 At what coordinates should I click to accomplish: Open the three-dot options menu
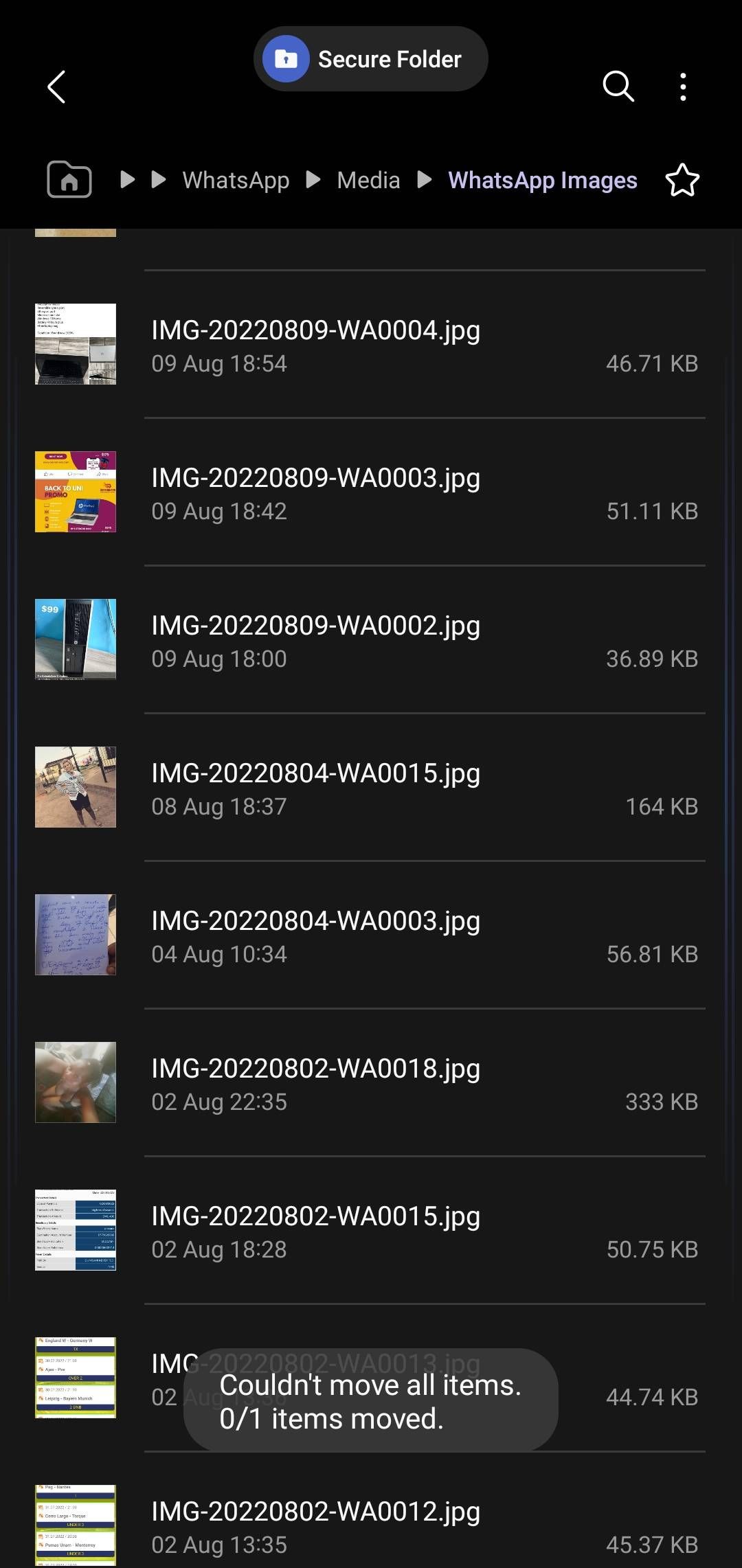(x=682, y=87)
